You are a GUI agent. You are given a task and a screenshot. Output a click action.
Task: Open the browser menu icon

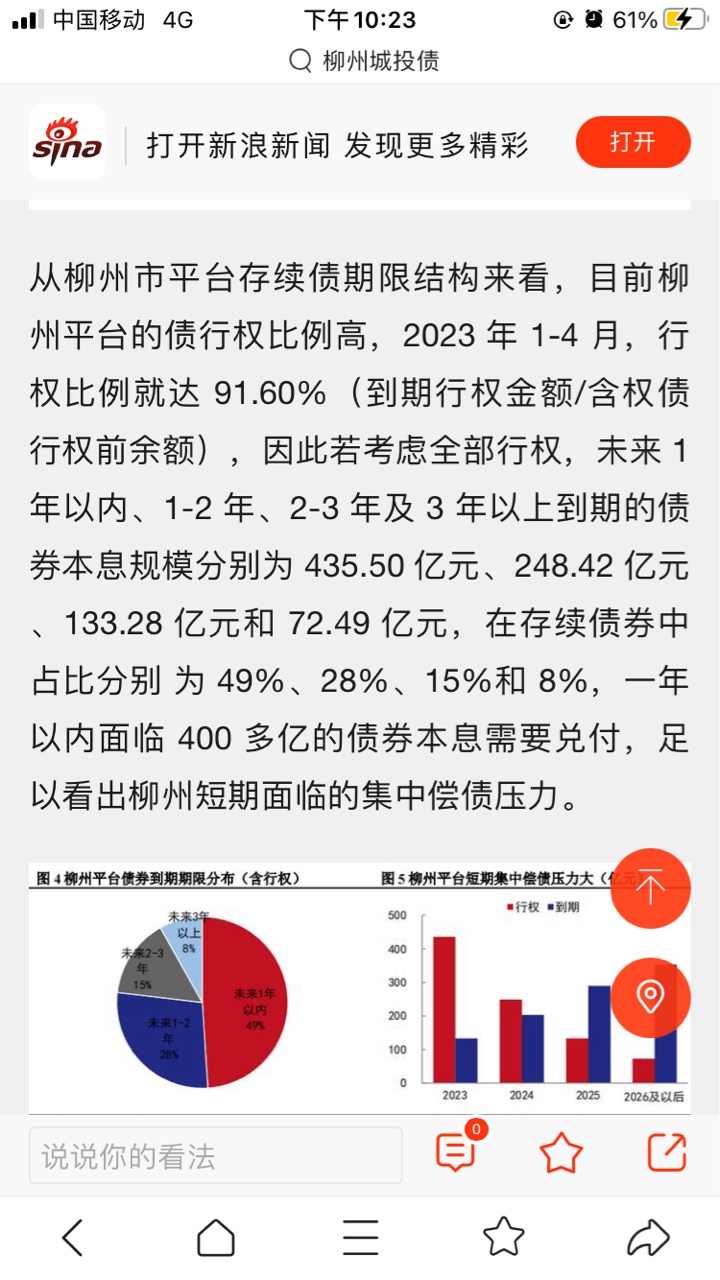click(360, 1238)
